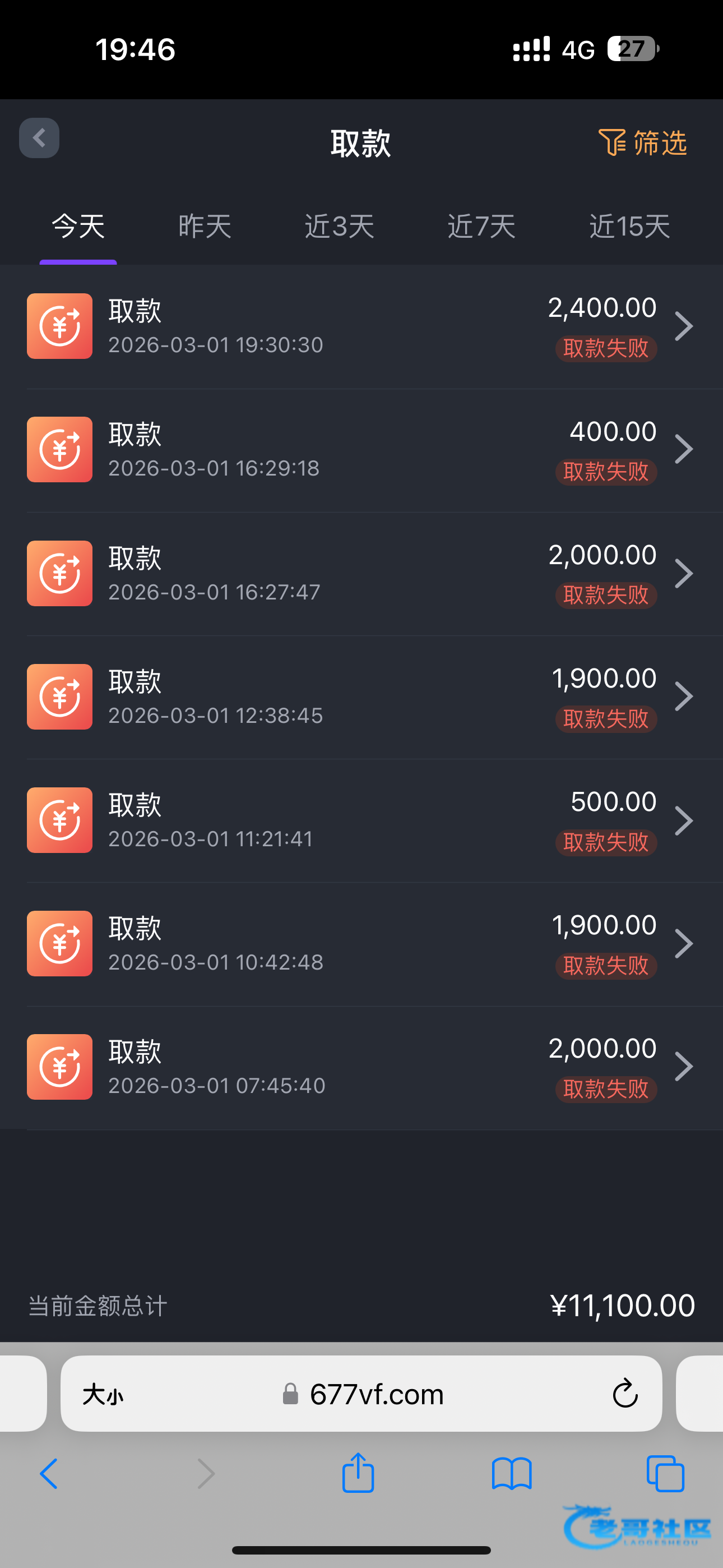Reload the page in Safari
This screenshot has width=723, height=1568.
point(625,1394)
